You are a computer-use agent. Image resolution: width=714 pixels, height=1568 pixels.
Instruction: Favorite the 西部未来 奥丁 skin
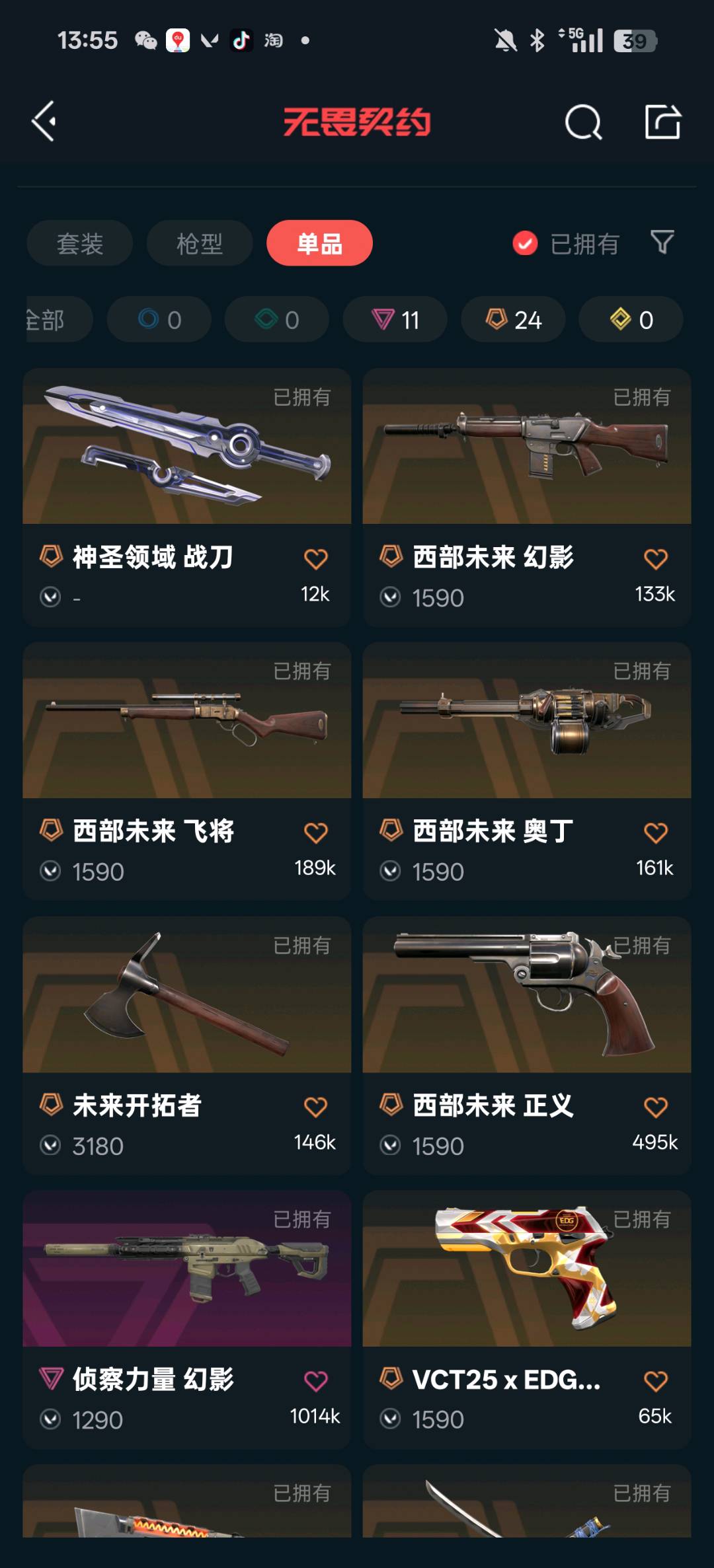[655, 833]
